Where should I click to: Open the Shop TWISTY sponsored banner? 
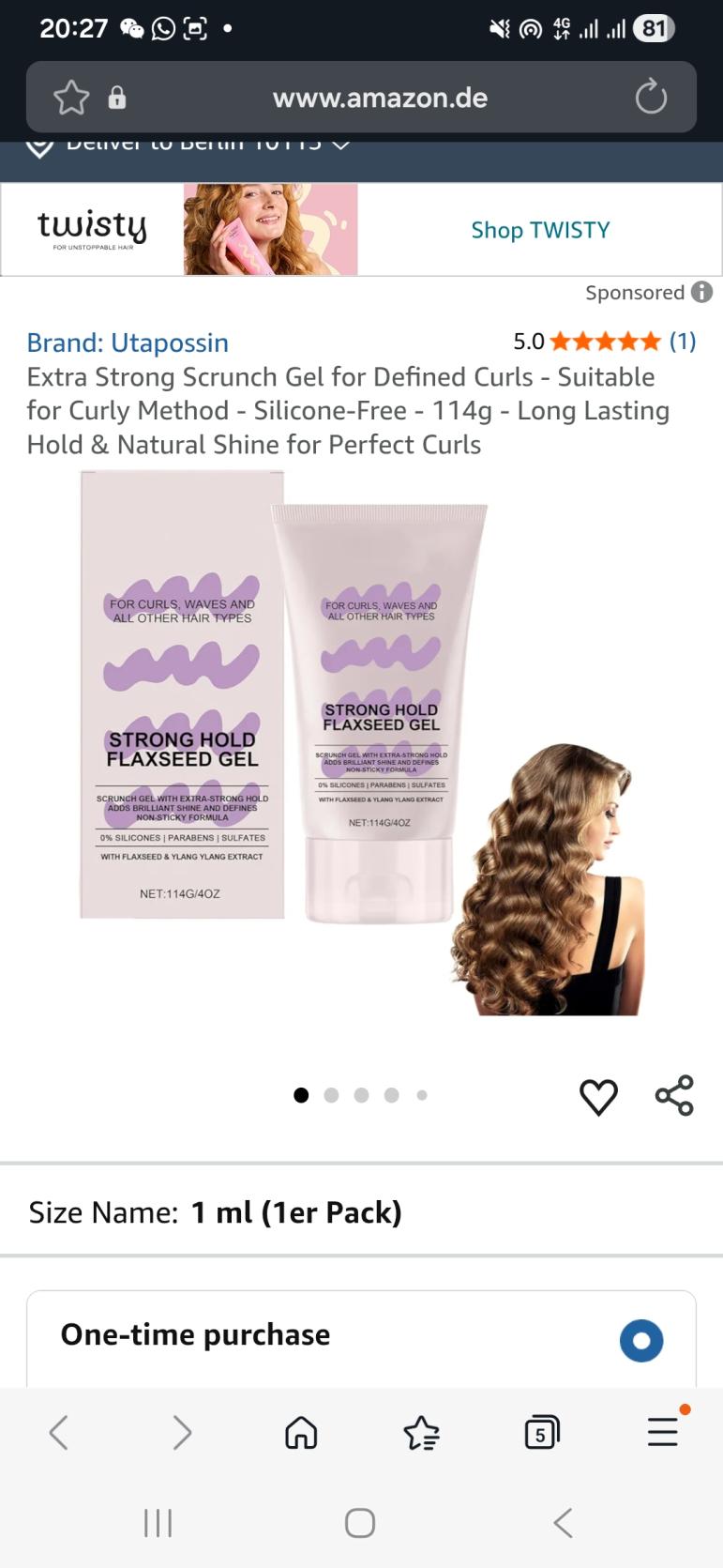tap(540, 230)
